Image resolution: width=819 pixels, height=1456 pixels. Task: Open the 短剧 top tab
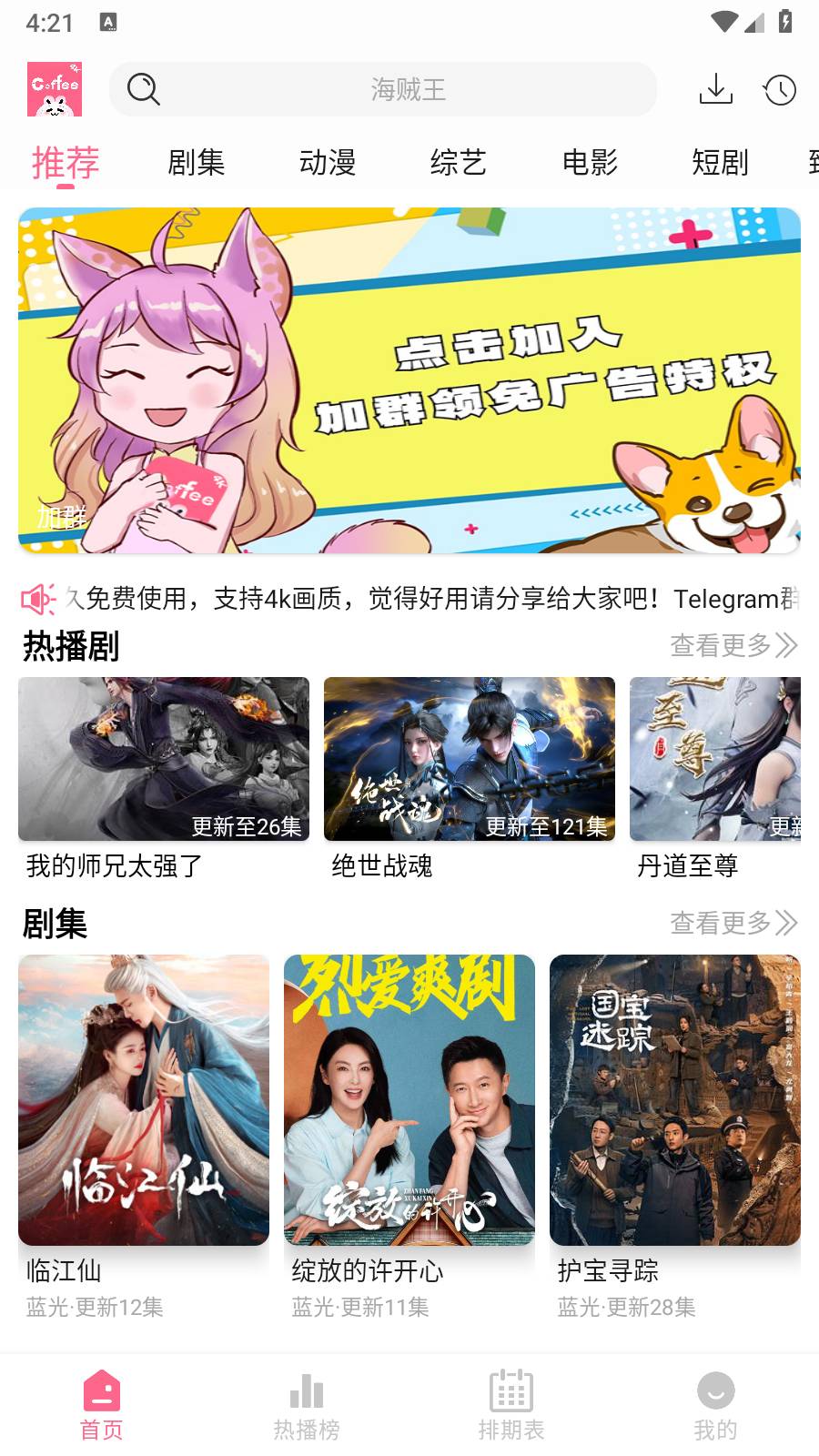tap(720, 163)
